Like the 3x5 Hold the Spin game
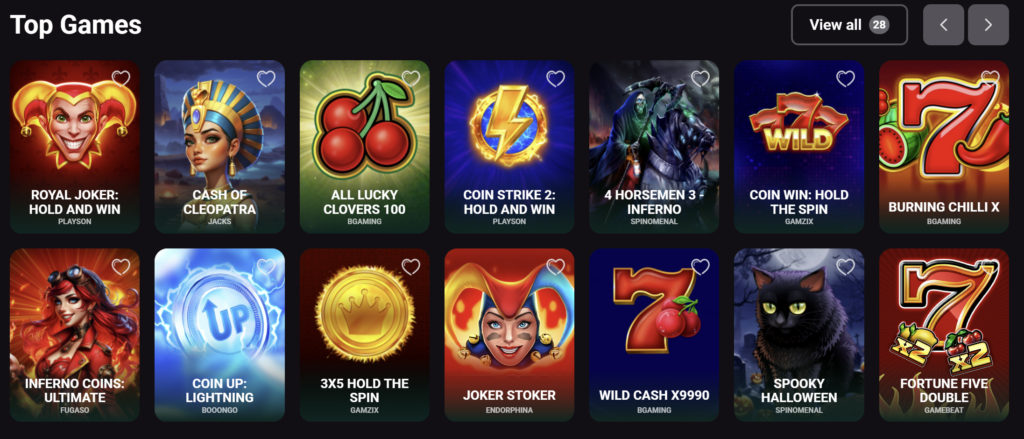1024x439 pixels. point(411,266)
